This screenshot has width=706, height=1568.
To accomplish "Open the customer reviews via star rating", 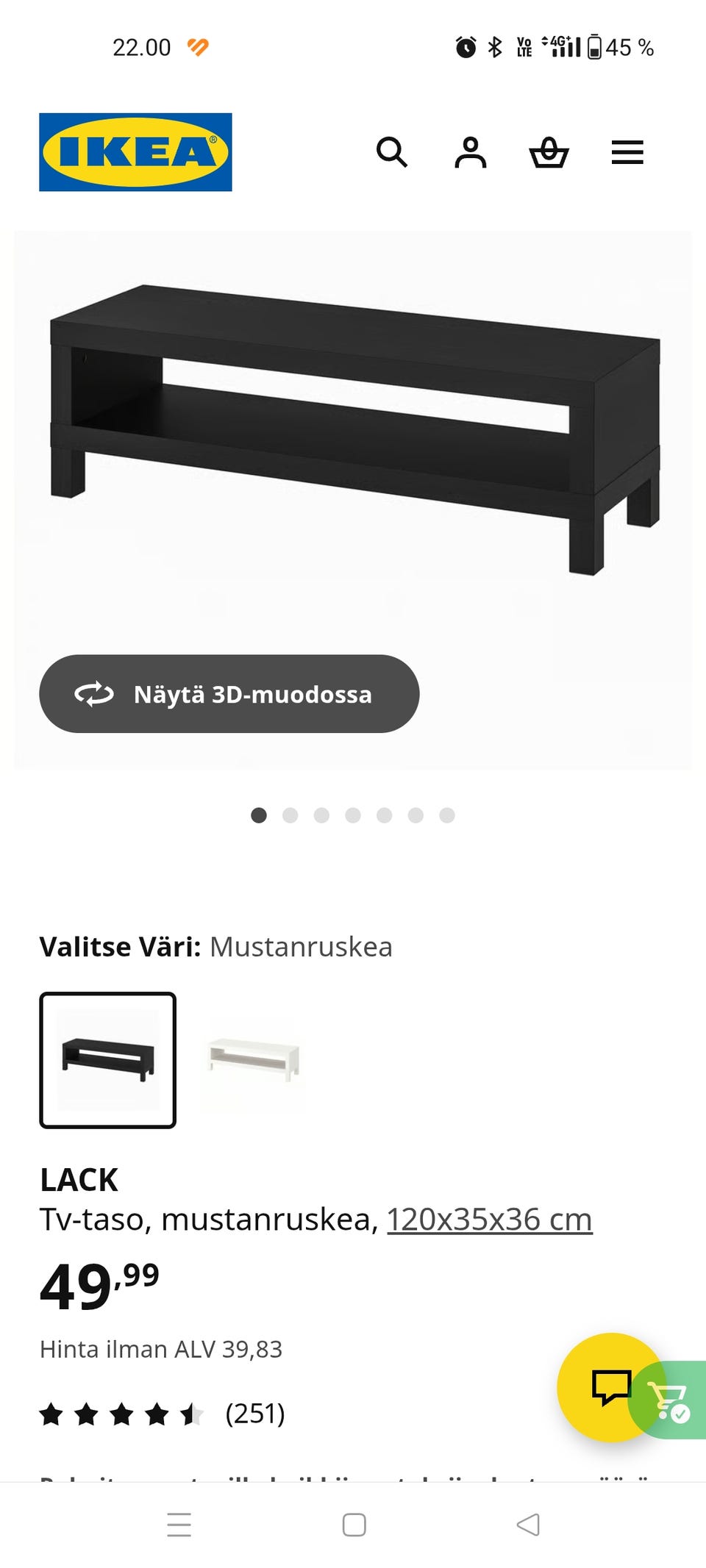I will [x=121, y=1413].
